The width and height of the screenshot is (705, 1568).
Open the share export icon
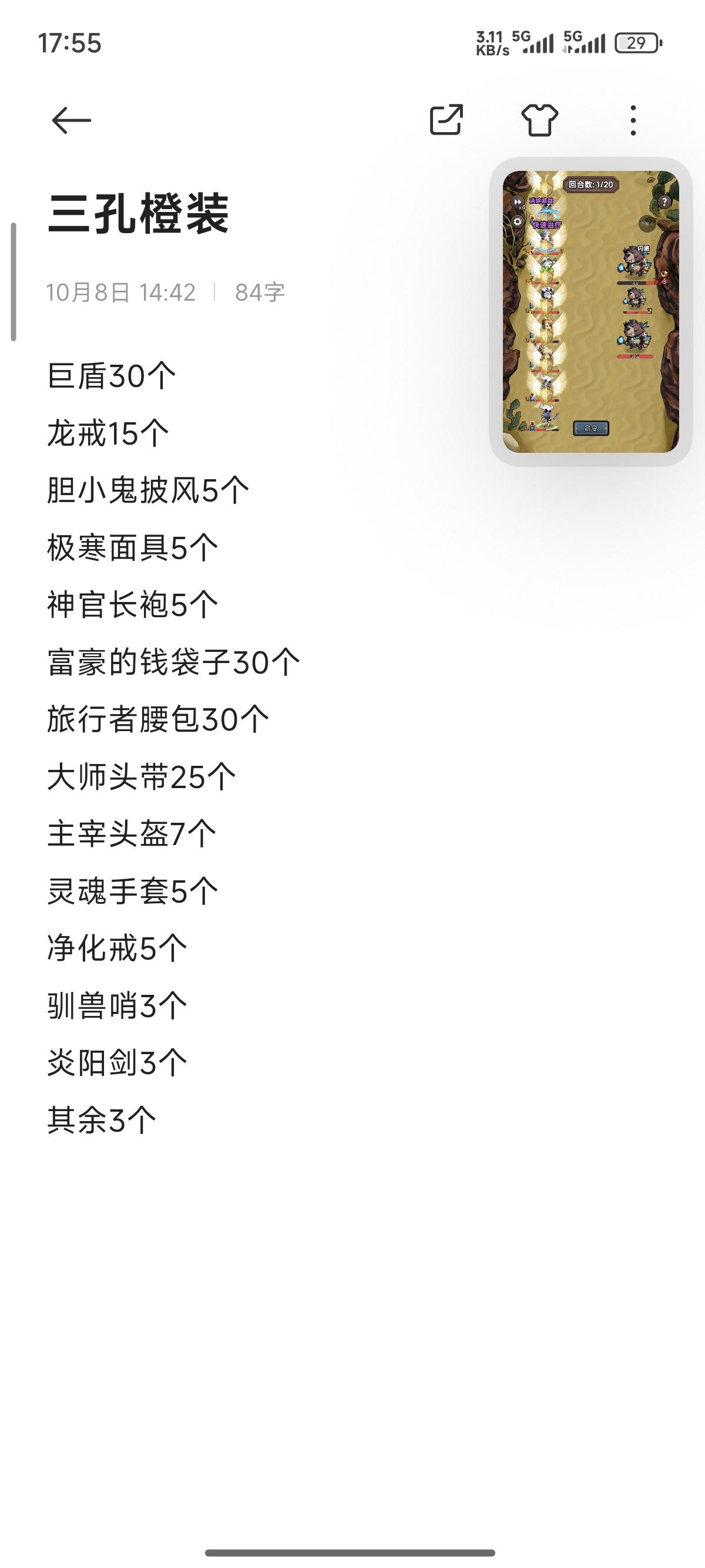pyautogui.click(x=447, y=120)
